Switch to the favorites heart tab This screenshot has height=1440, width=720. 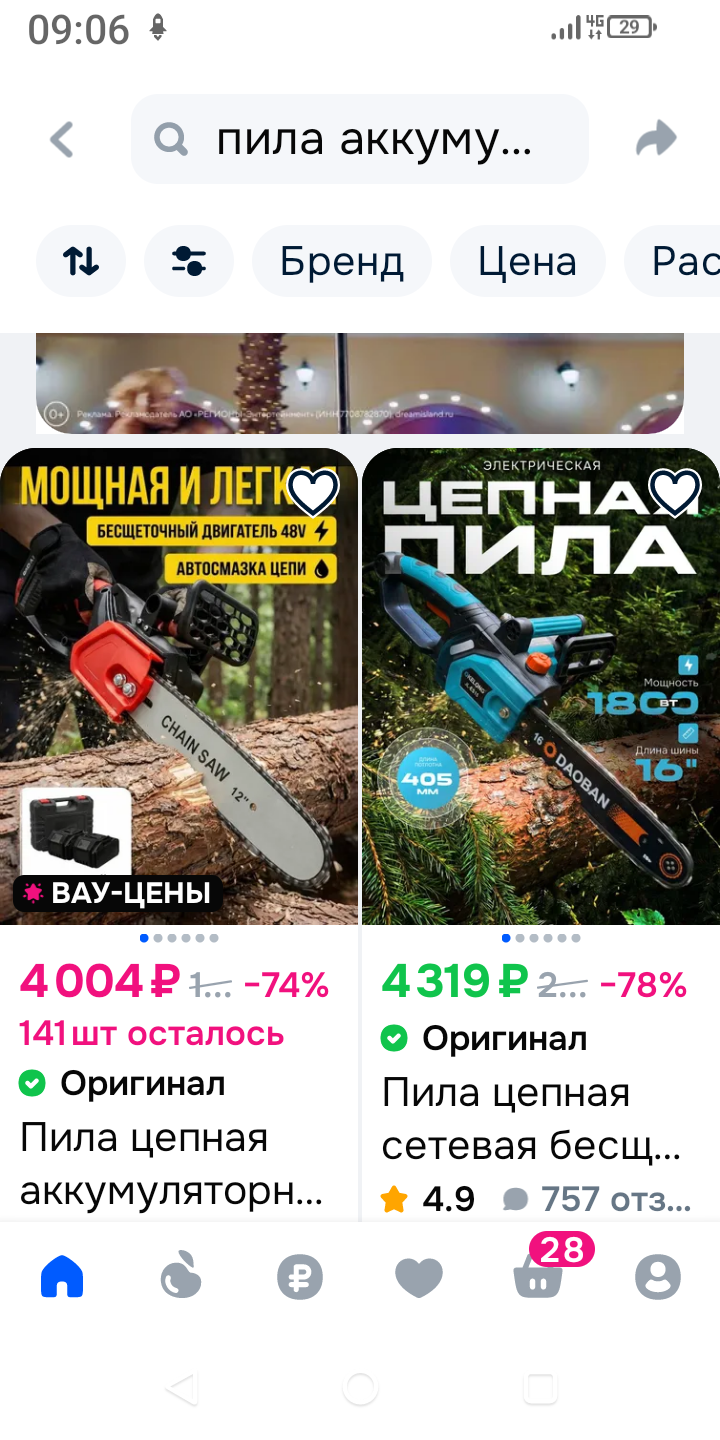(x=419, y=1277)
